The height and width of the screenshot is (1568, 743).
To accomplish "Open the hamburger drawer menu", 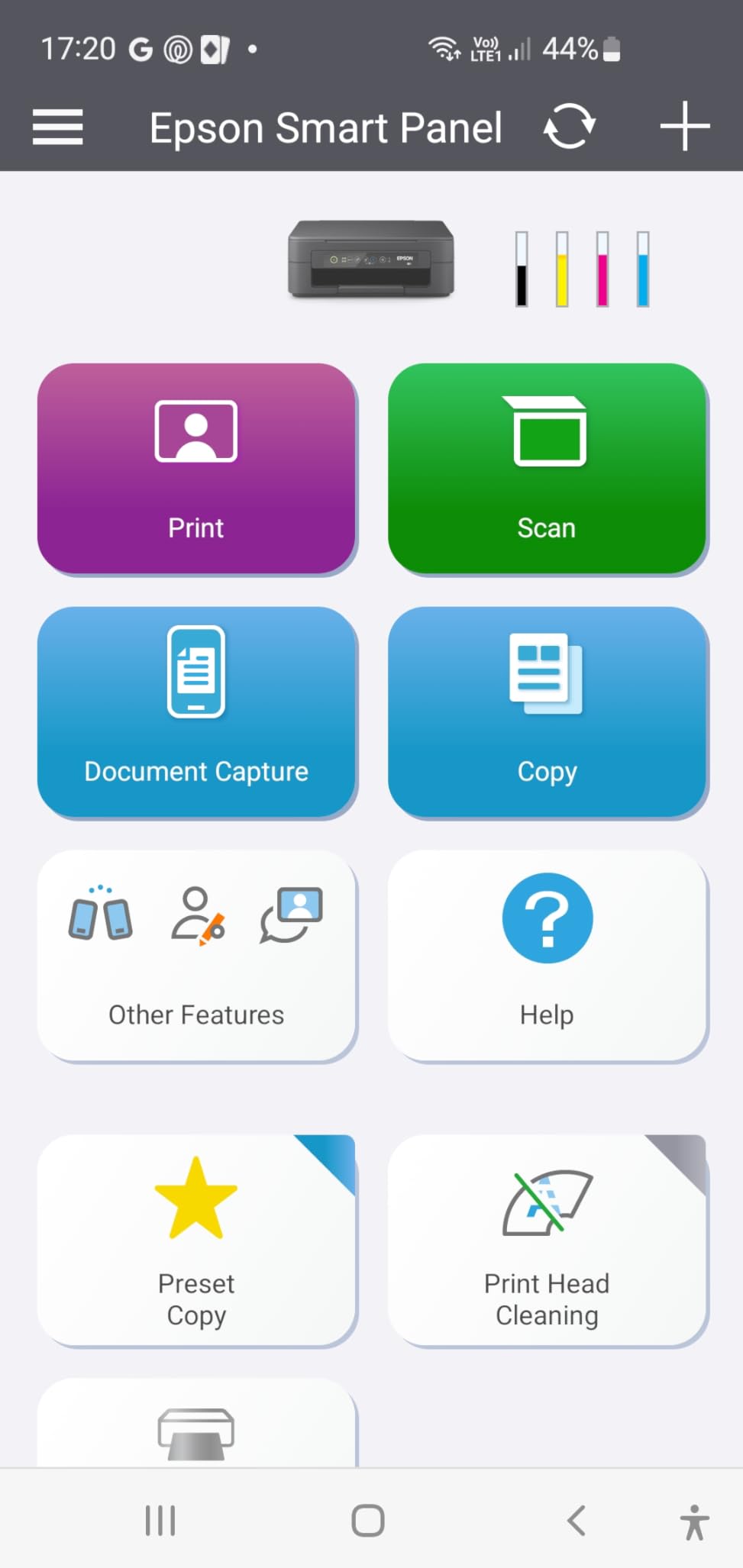I will click(57, 127).
